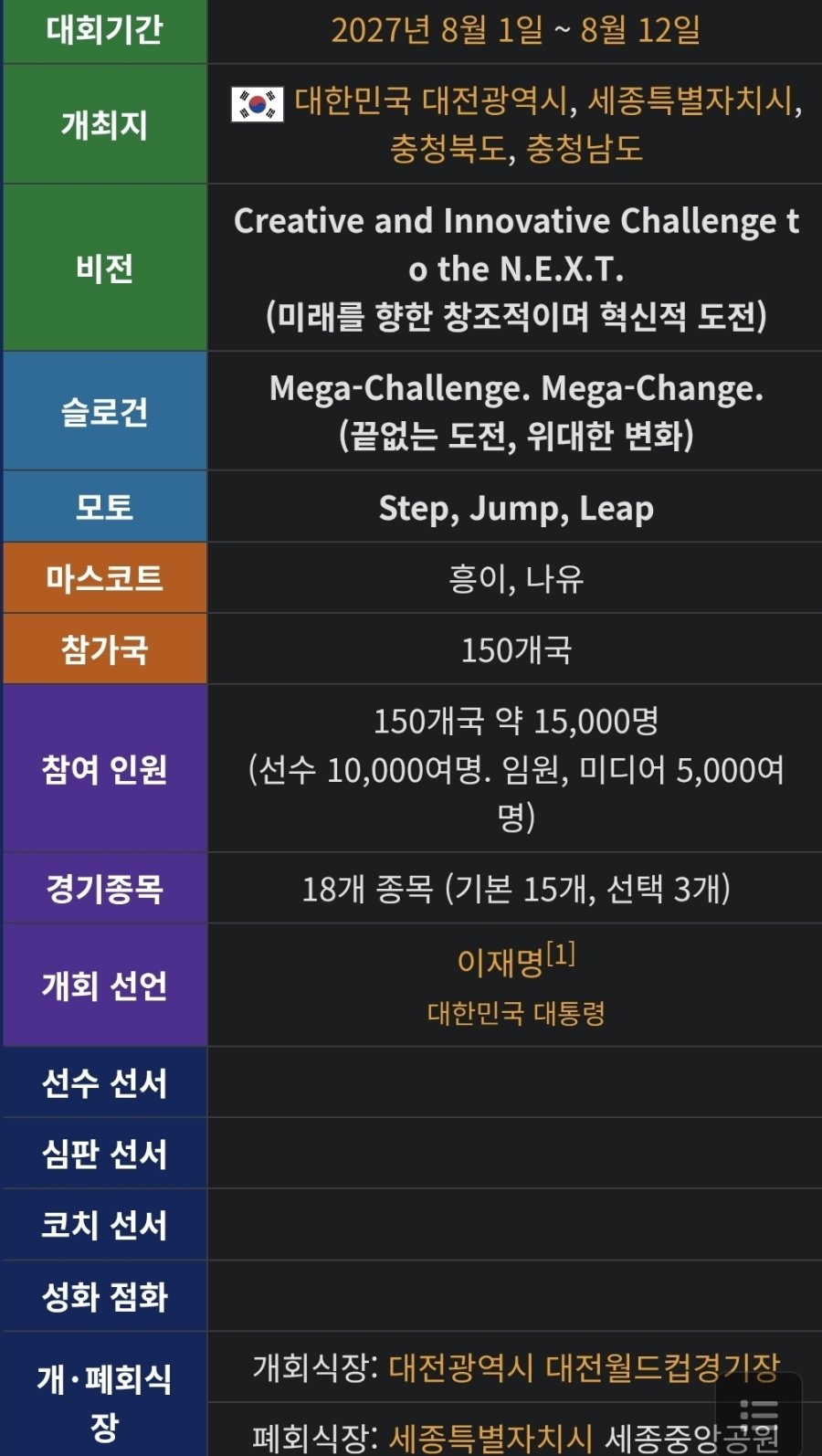View footnote [1] next to 이재명
Image resolution: width=822 pixels, height=1456 pixels.
[561, 955]
